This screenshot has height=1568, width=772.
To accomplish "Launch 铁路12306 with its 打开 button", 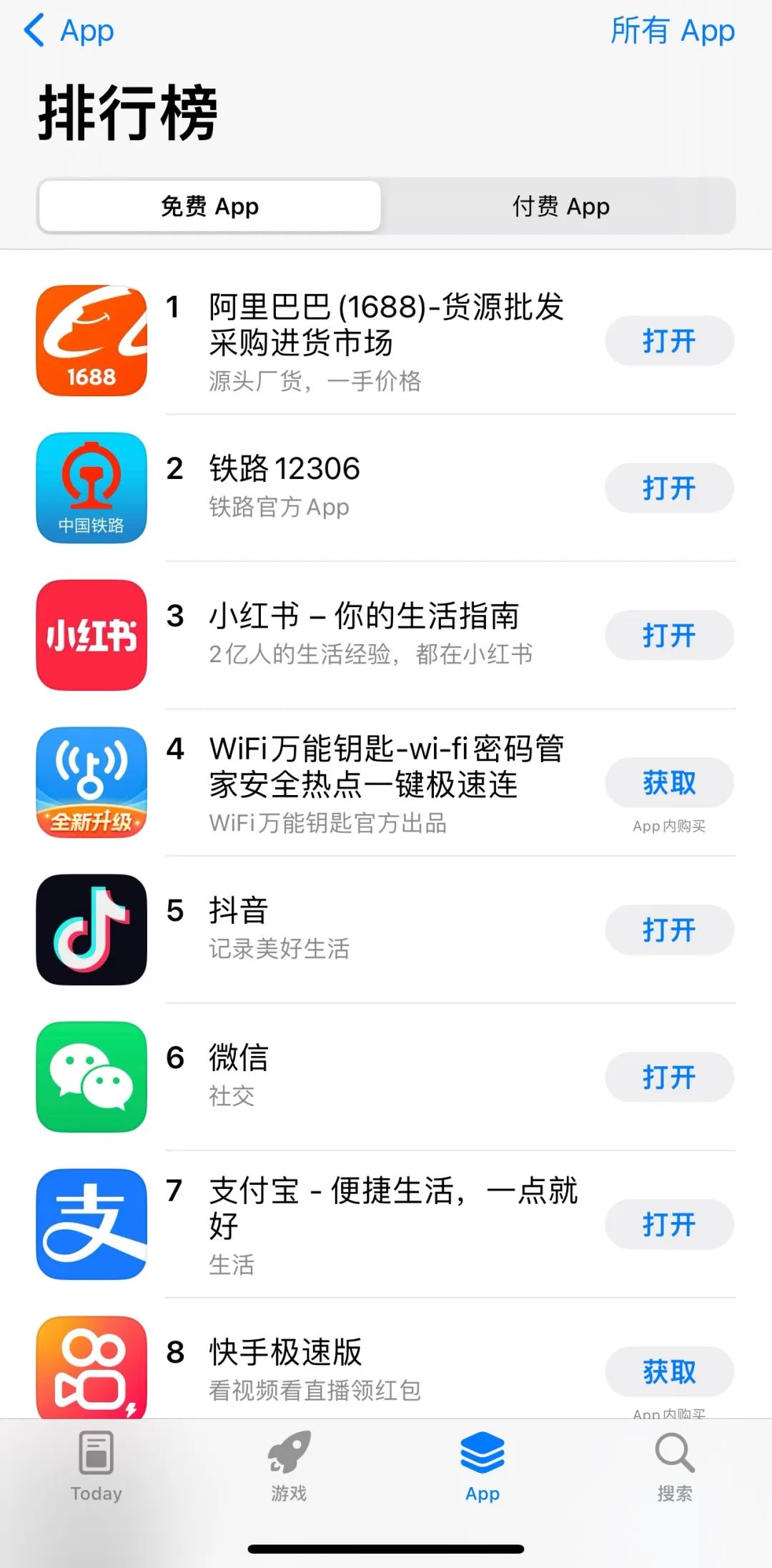I will 669,488.
